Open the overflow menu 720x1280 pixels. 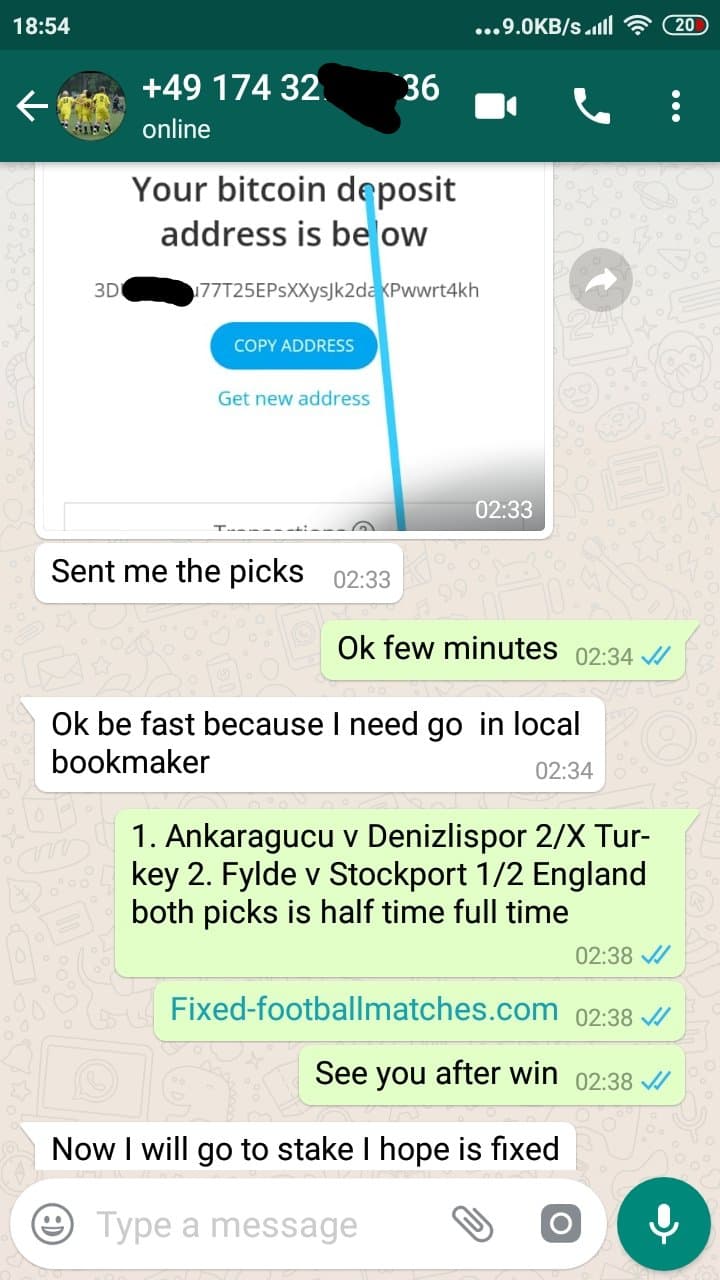click(x=676, y=105)
